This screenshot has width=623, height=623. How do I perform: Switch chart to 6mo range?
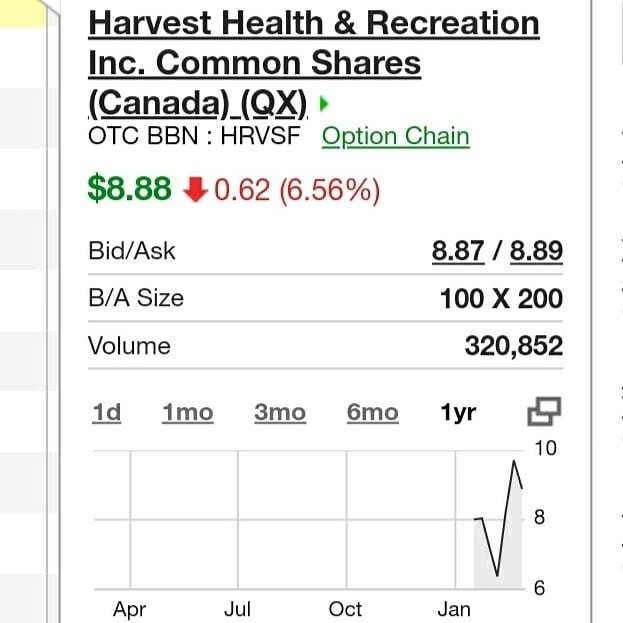point(372,412)
